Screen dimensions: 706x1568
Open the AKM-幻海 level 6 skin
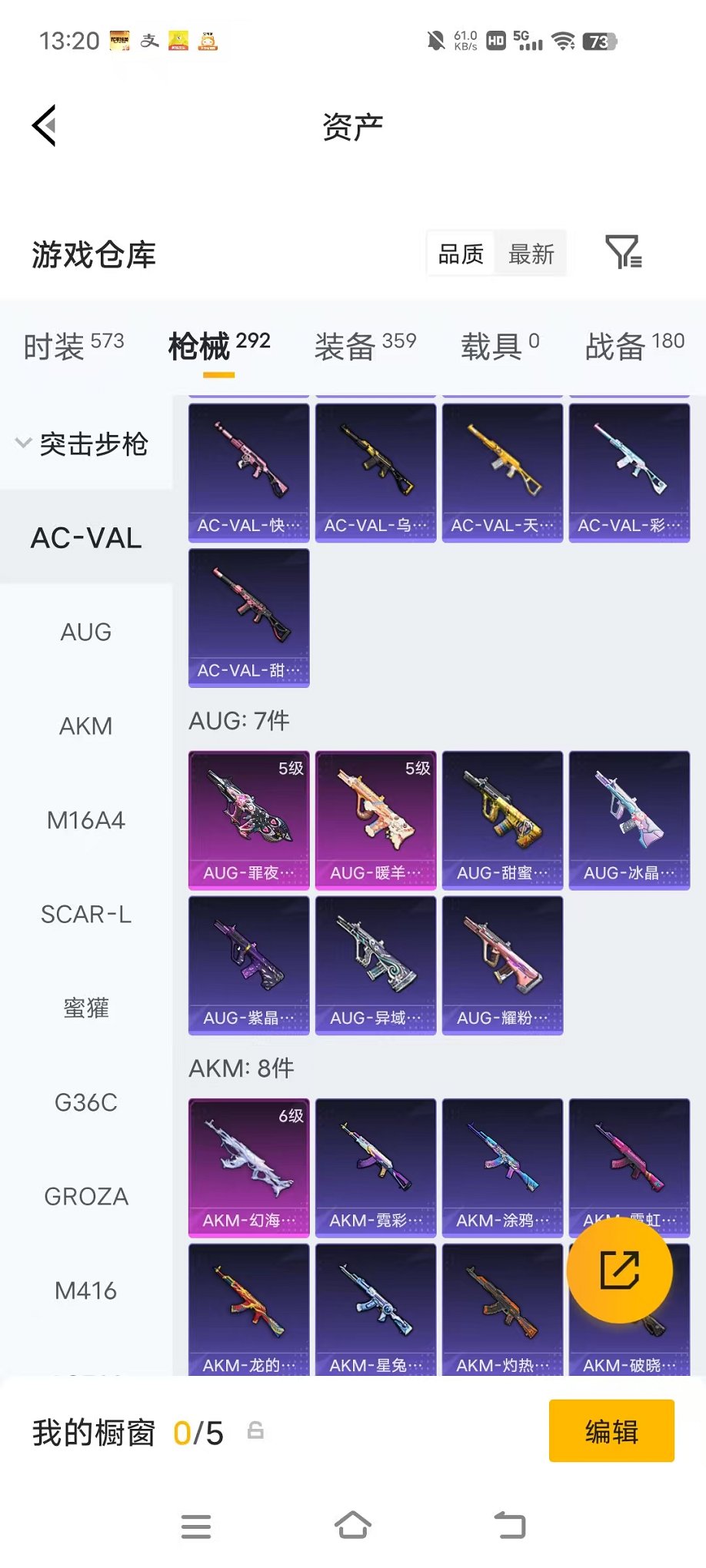tap(248, 1167)
